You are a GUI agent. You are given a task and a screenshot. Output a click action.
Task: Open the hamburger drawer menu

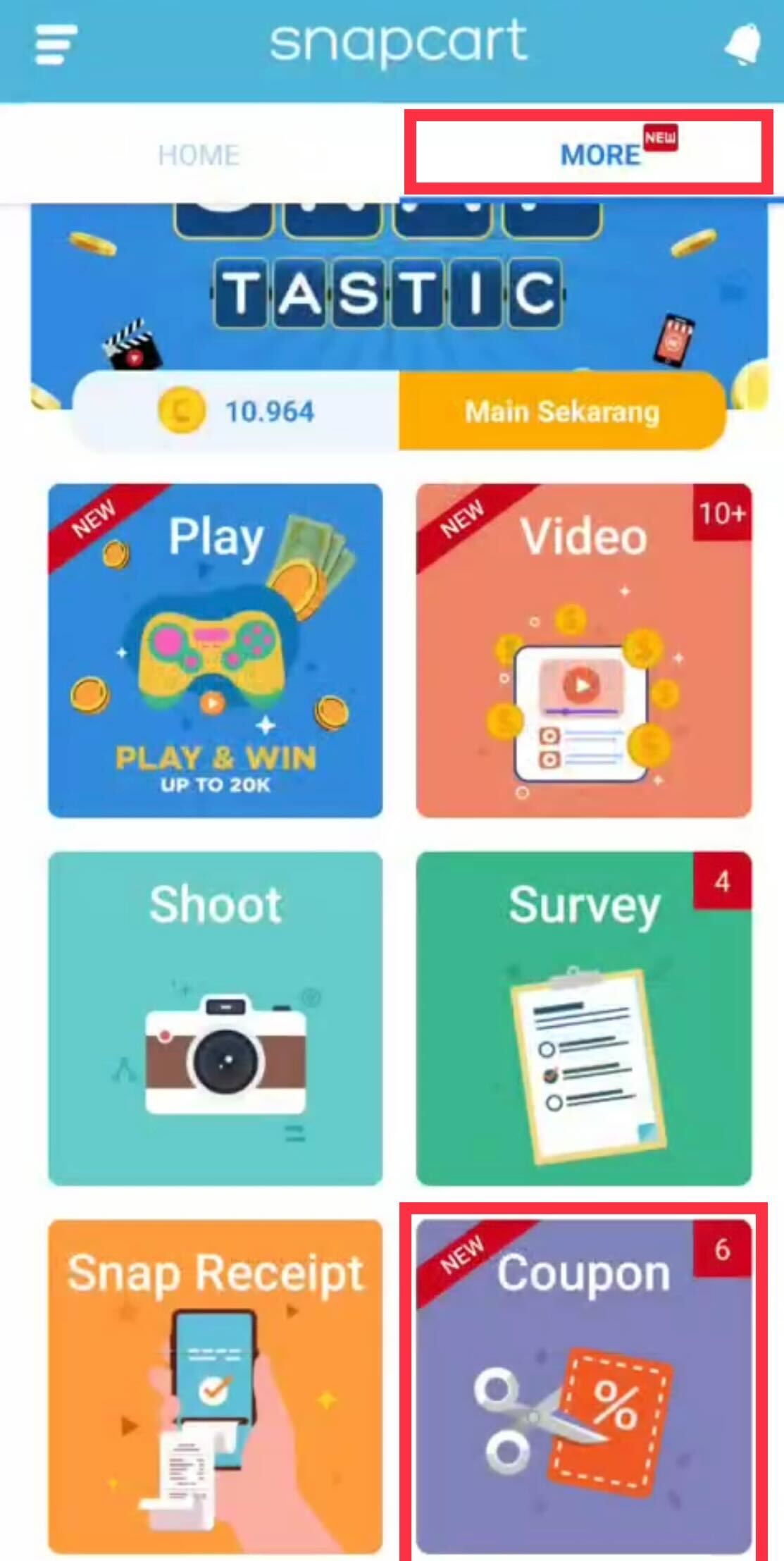pyautogui.click(x=56, y=44)
